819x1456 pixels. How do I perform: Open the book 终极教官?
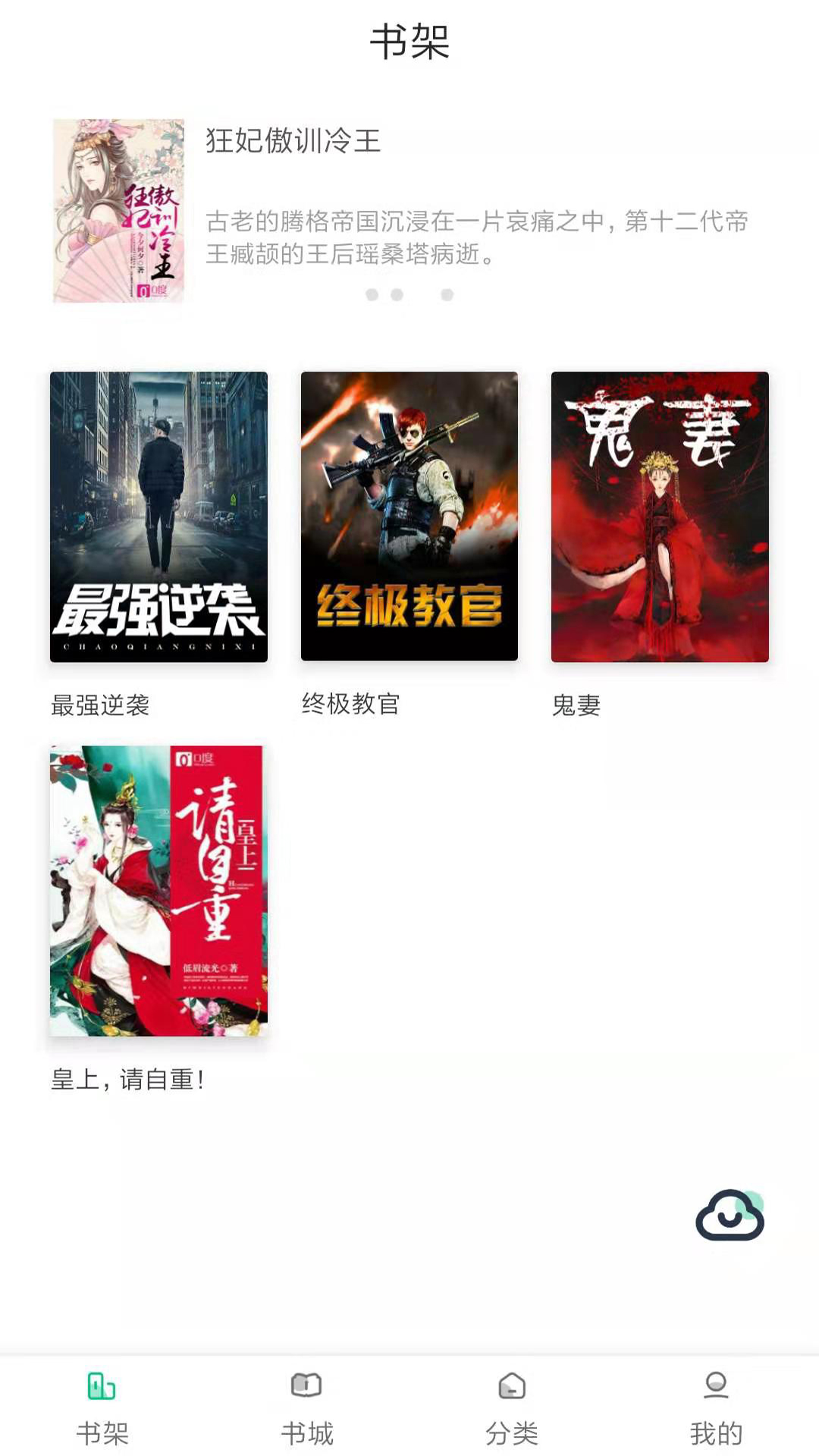[x=409, y=516]
